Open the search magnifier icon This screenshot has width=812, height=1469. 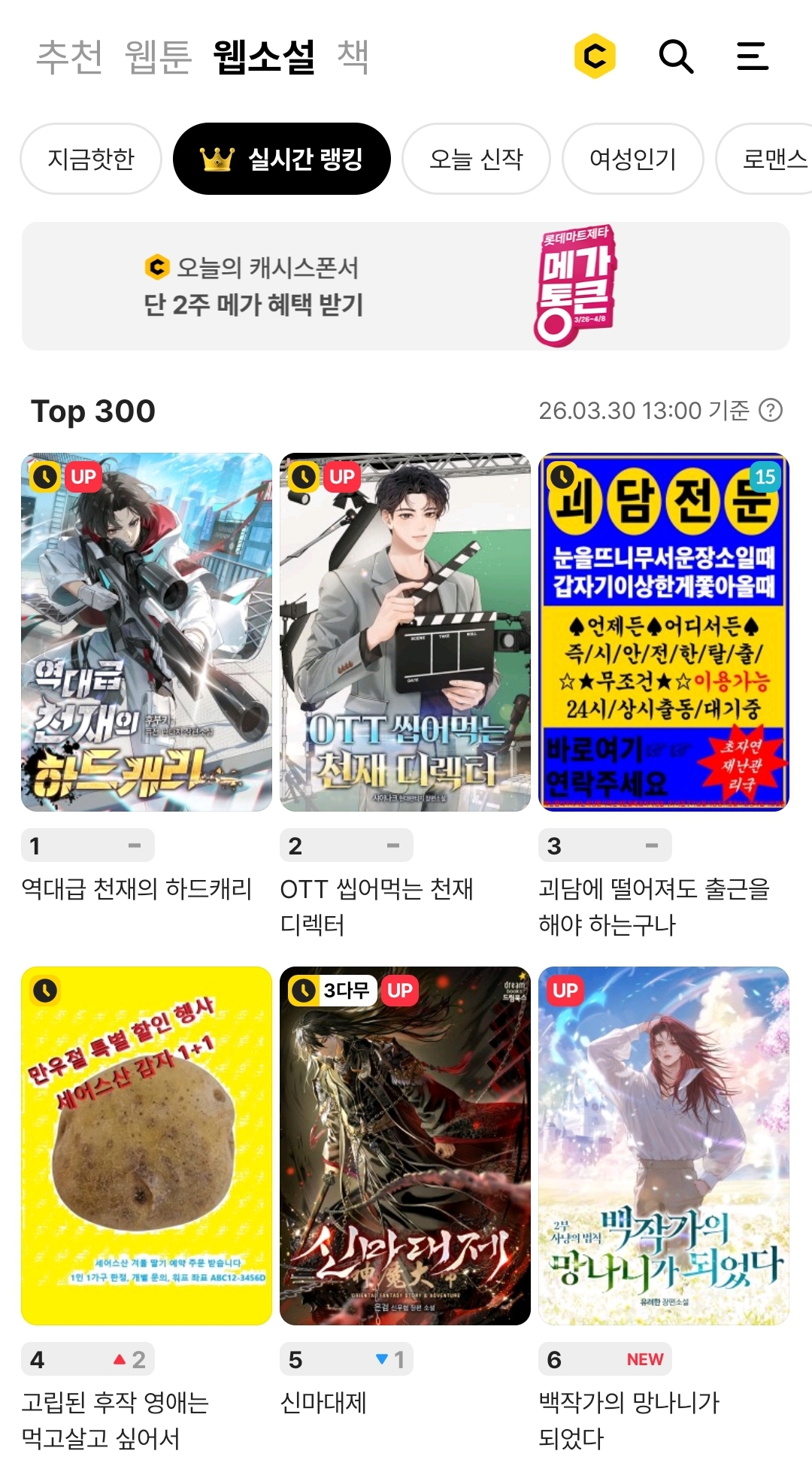coord(675,56)
